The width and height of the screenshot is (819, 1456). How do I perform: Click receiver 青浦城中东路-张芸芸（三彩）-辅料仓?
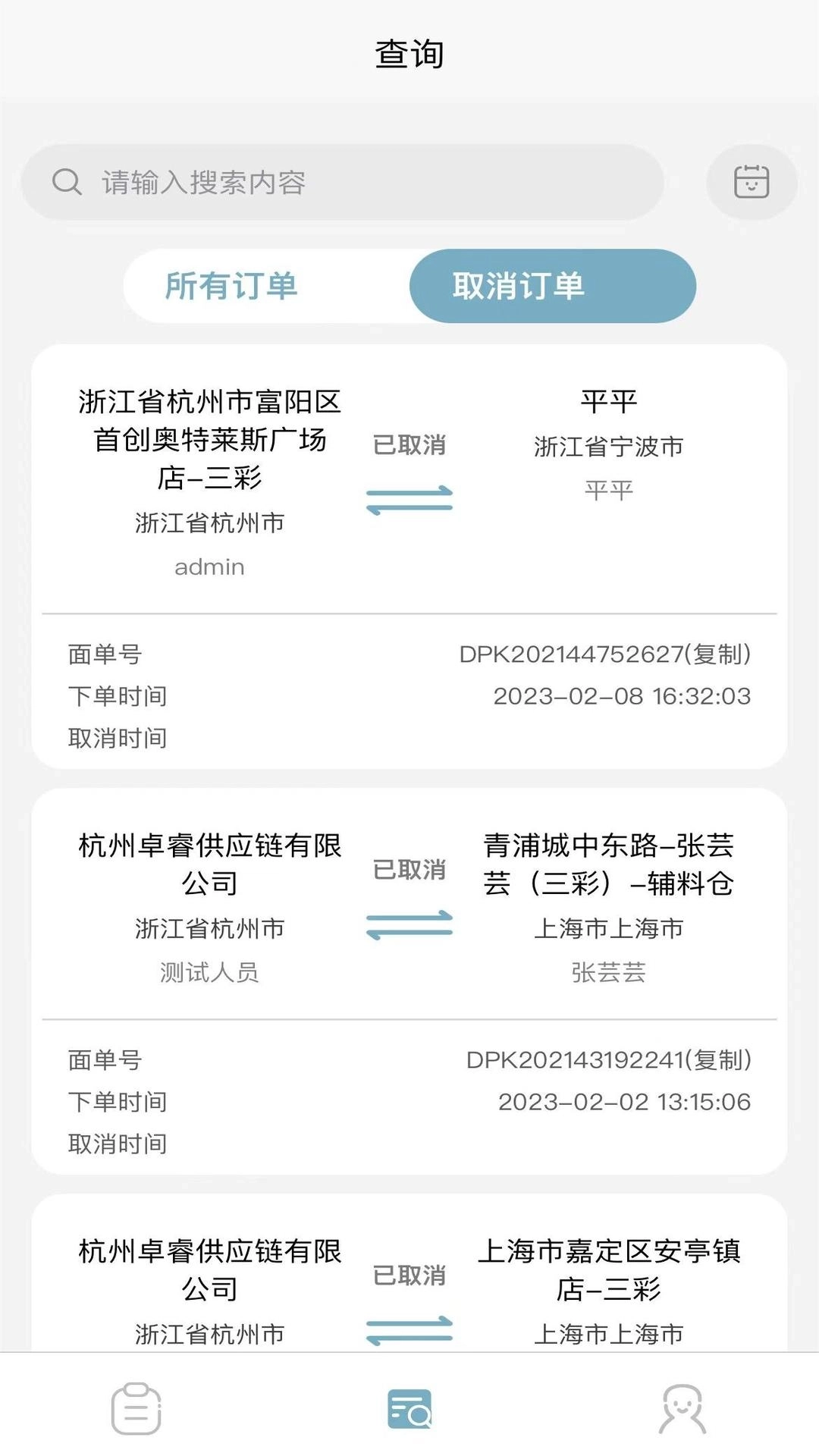tap(610, 864)
